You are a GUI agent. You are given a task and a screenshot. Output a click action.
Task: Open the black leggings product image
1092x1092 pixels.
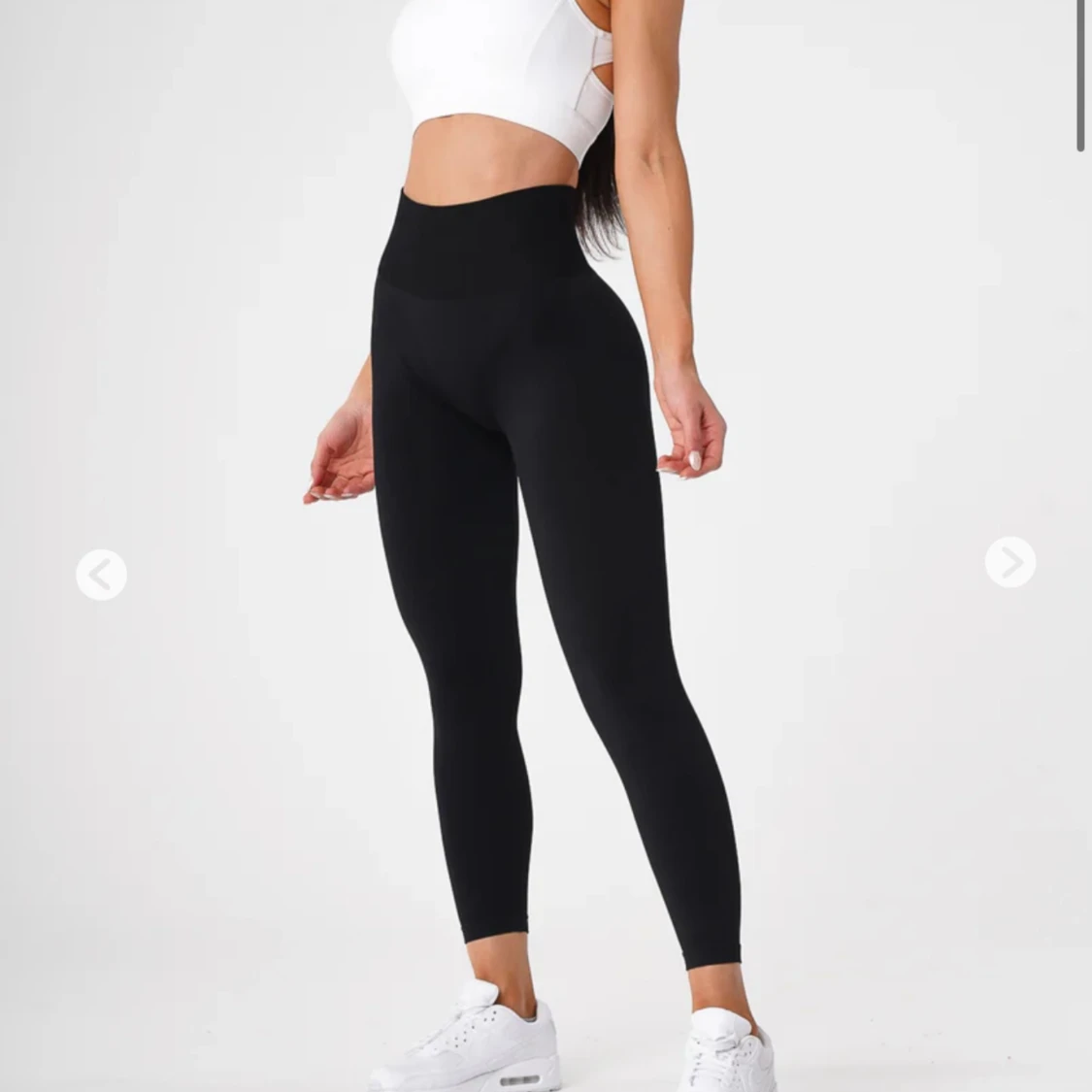click(544, 582)
